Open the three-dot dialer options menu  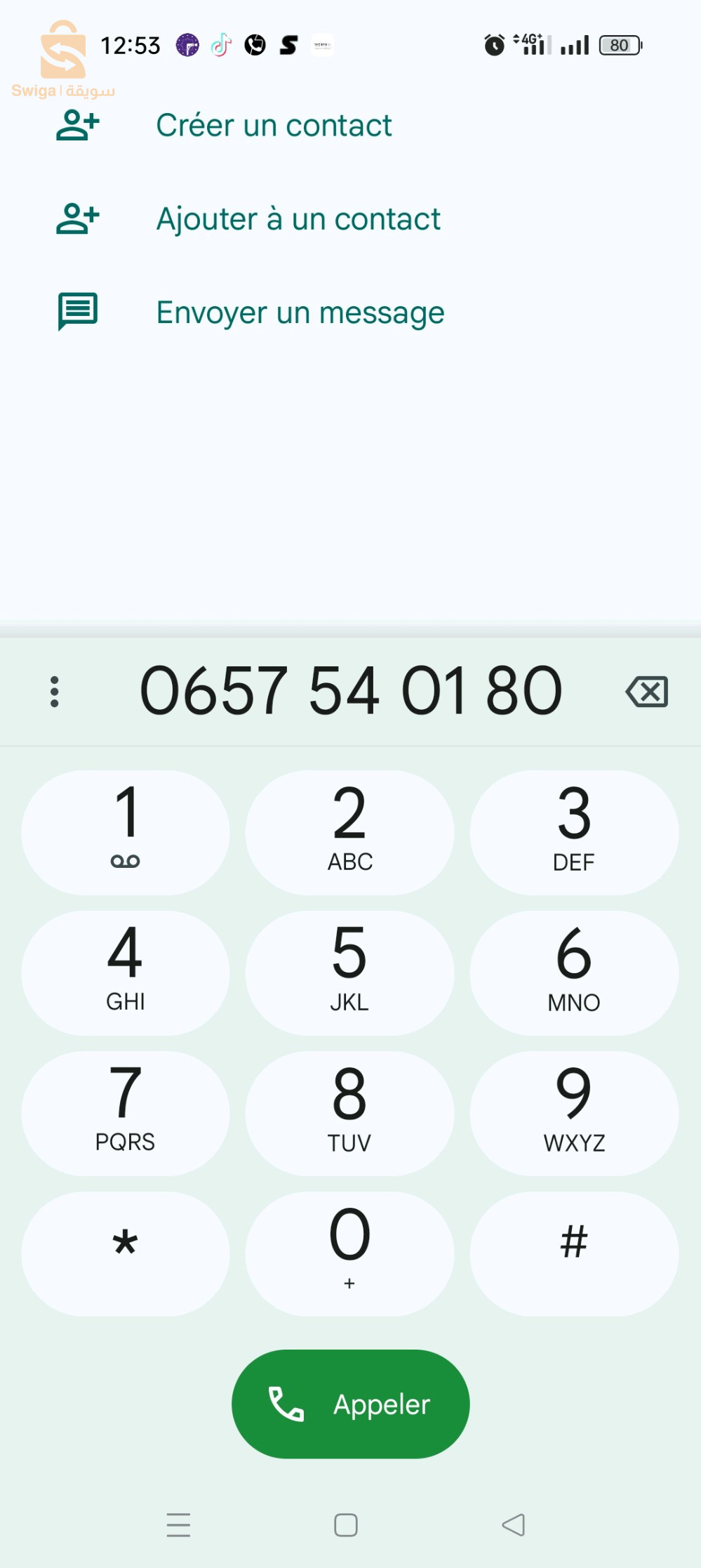55,692
